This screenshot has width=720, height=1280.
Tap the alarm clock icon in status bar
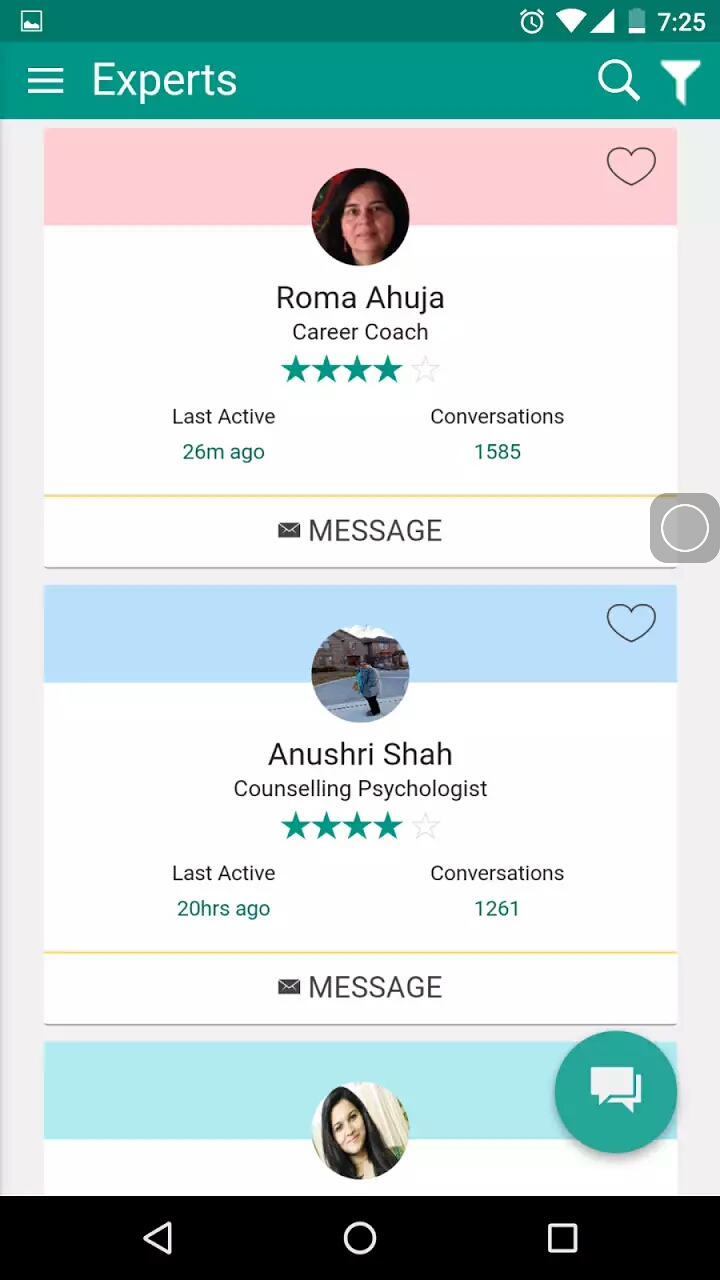pyautogui.click(x=532, y=21)
